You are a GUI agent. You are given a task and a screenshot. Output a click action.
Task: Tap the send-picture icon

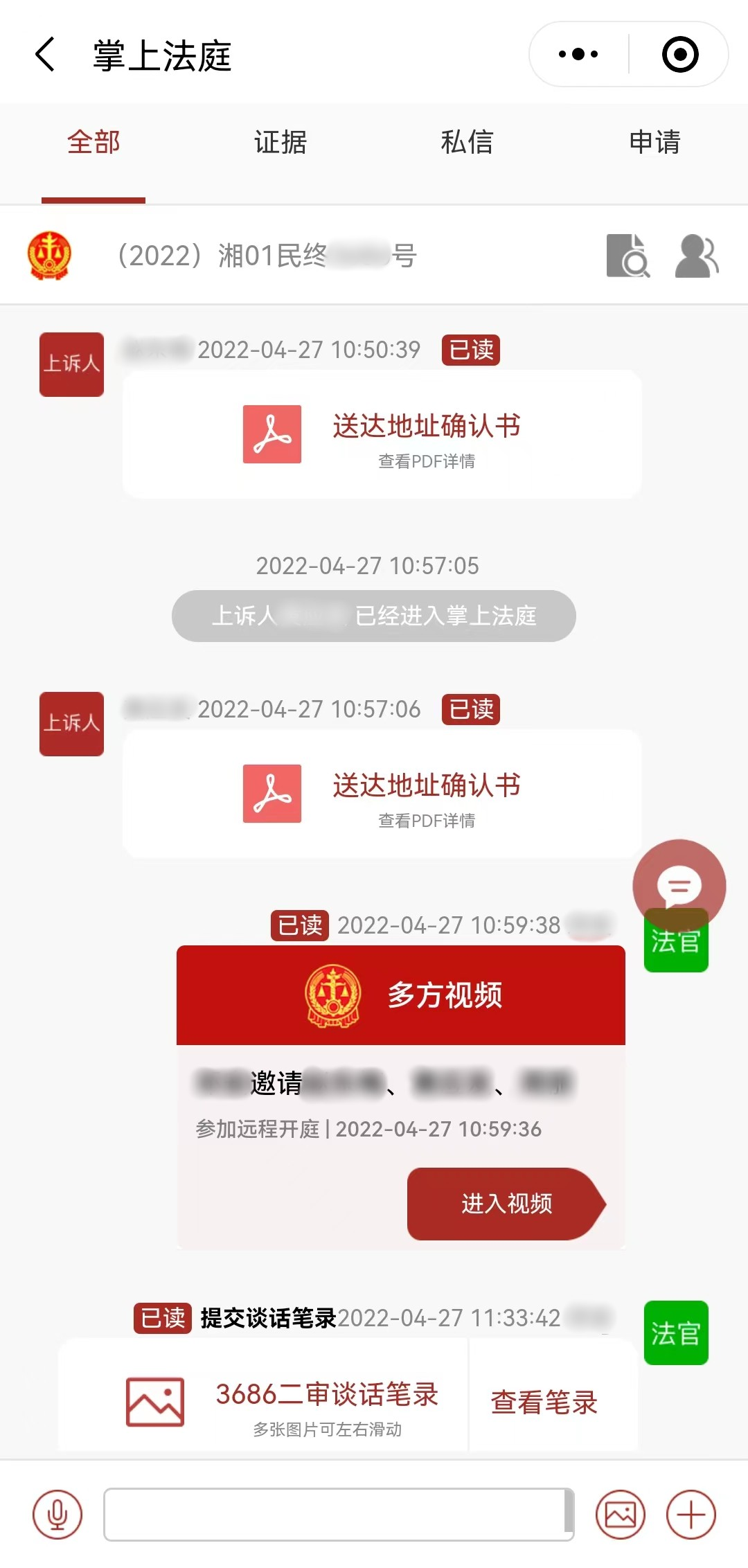tap(620, 1515)
